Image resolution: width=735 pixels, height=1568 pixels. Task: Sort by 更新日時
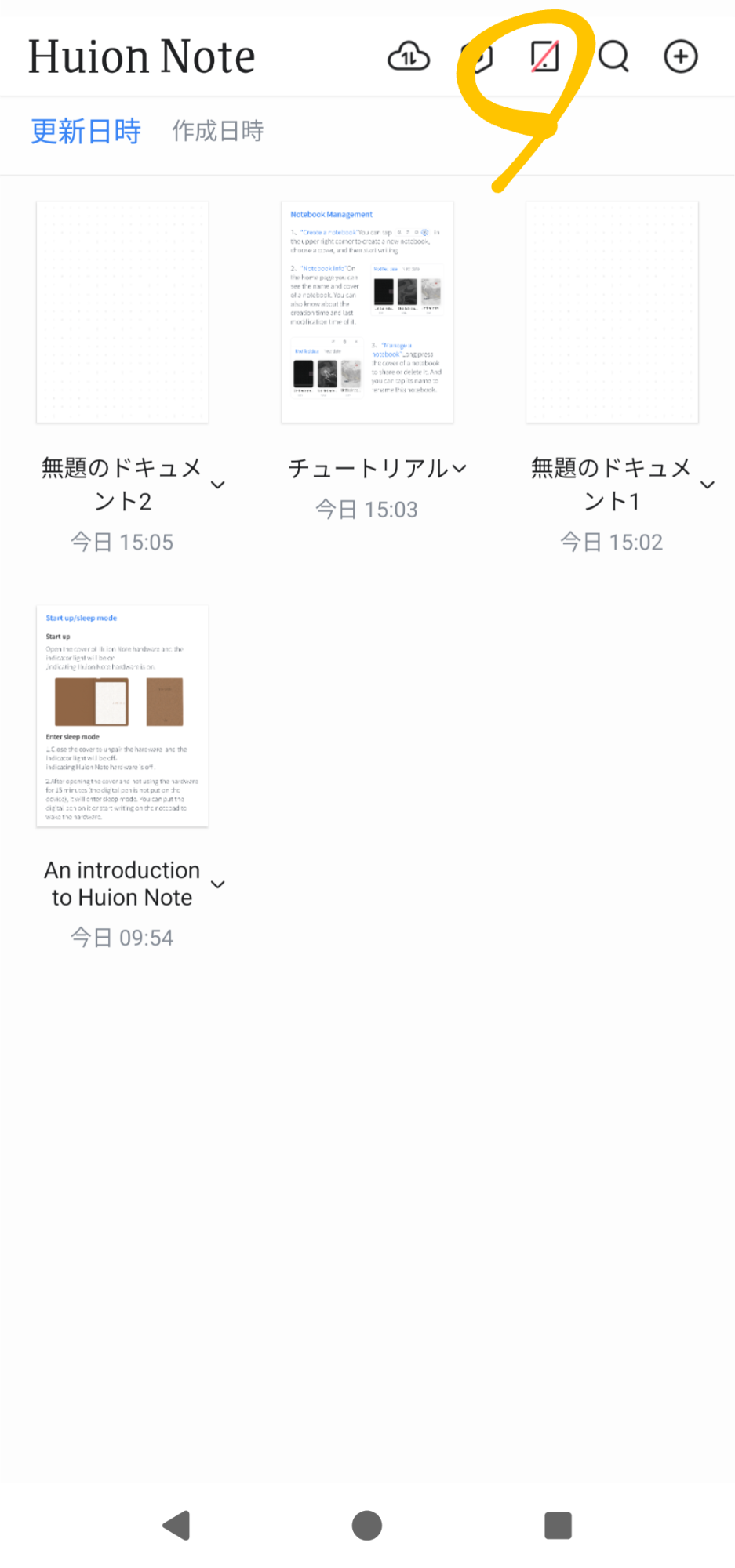click(x=86, y=131)
